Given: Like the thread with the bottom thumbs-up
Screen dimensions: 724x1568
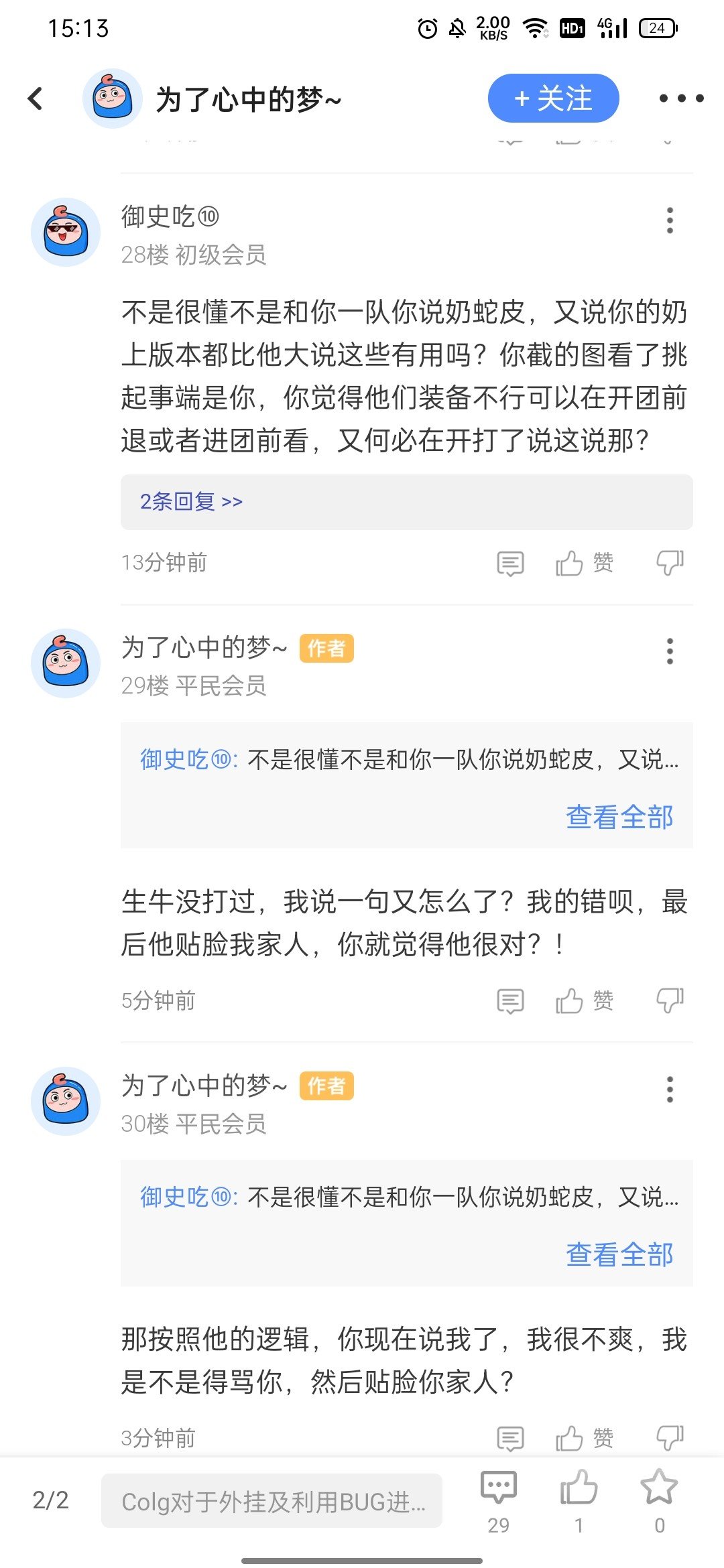Looking at the screenshot, I should click(579, 1489).
